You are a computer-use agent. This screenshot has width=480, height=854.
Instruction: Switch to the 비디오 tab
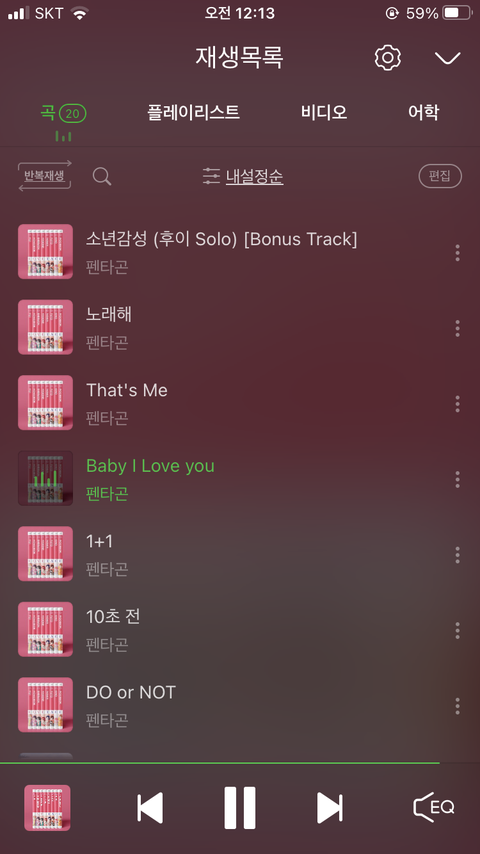pyautogui.click(x=324, y=112)
